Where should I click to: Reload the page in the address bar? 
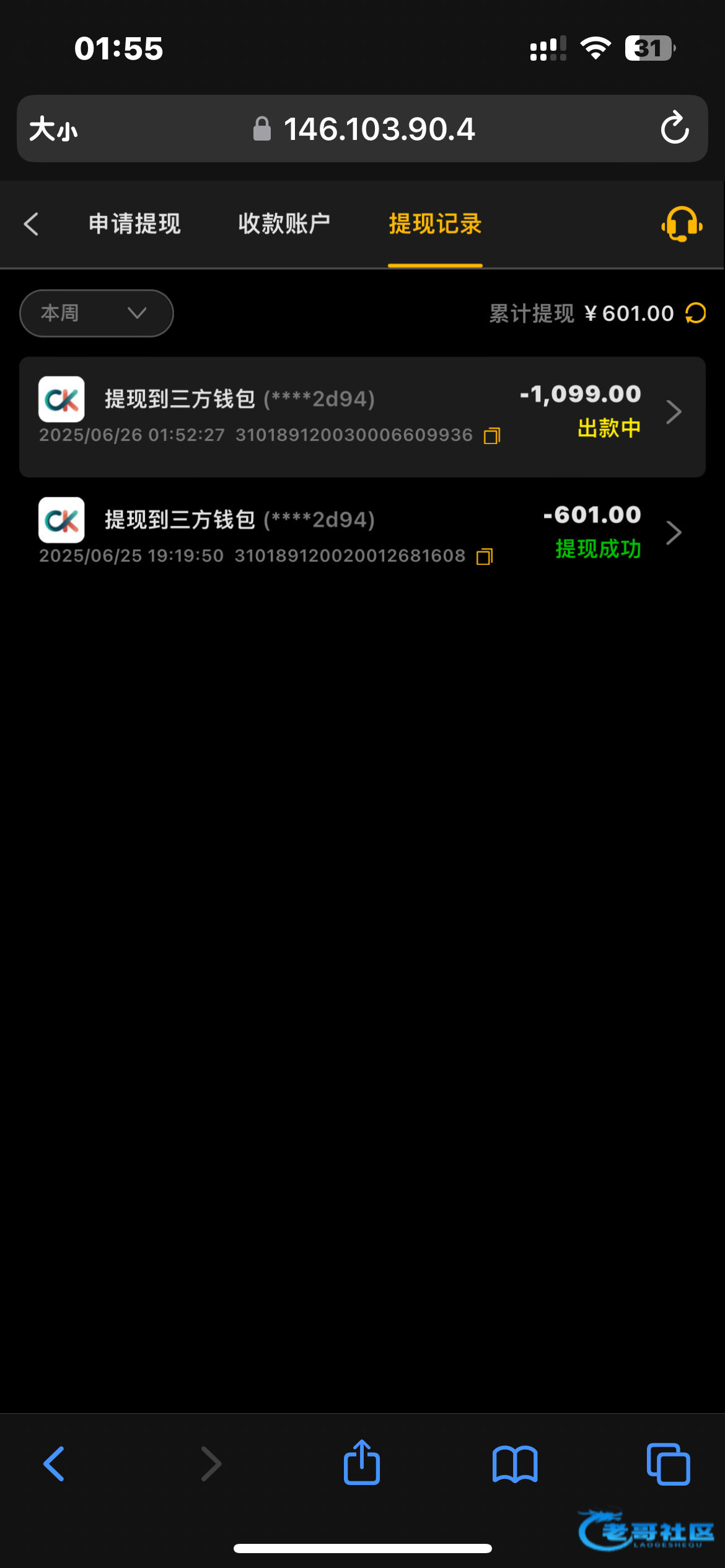pyautogui.click(x=674, y=129)
